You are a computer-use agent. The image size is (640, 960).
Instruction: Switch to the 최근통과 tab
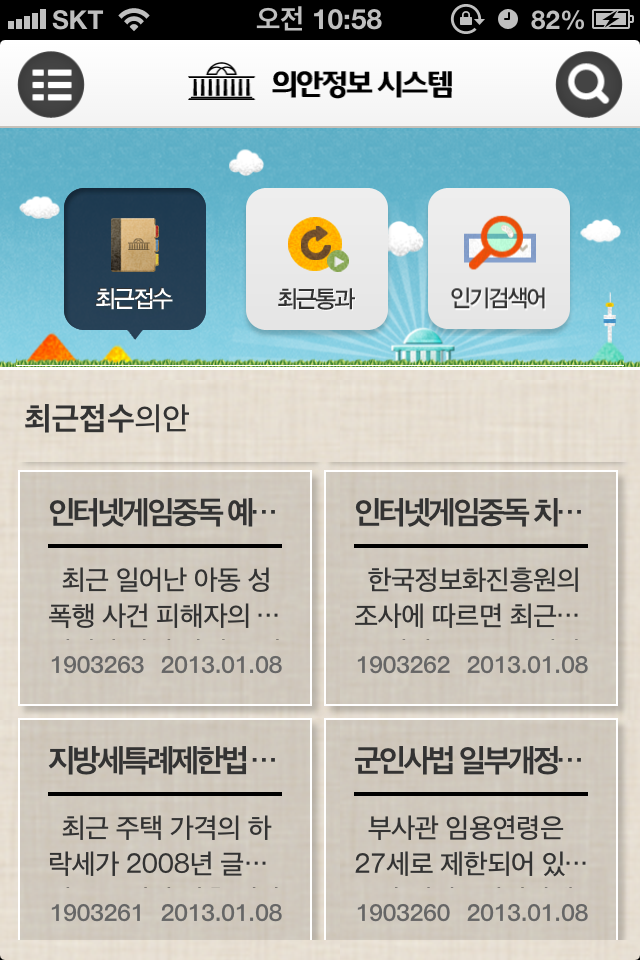[316, 259]
